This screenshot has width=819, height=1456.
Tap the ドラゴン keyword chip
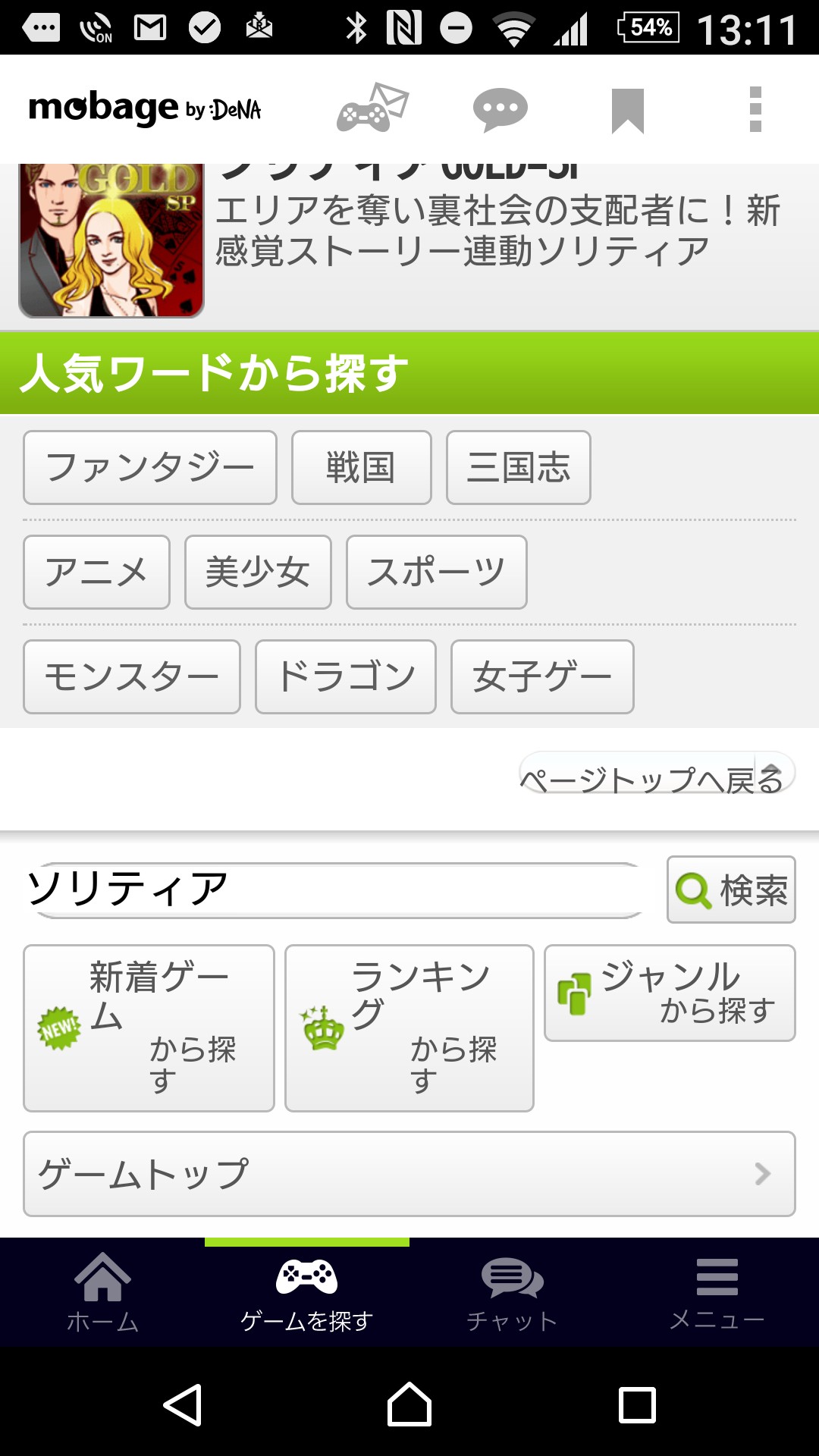pyautogui.click(x=346, y=676)
